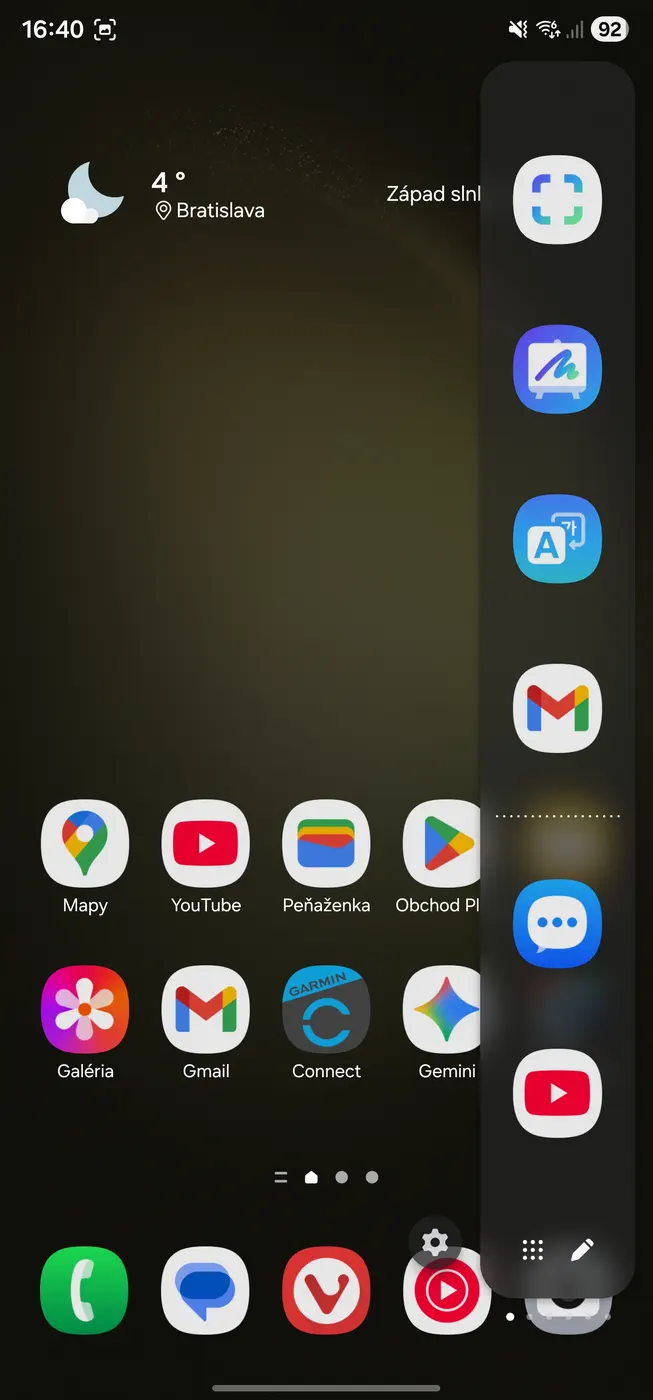Open the translate app in edge panel

557,539
